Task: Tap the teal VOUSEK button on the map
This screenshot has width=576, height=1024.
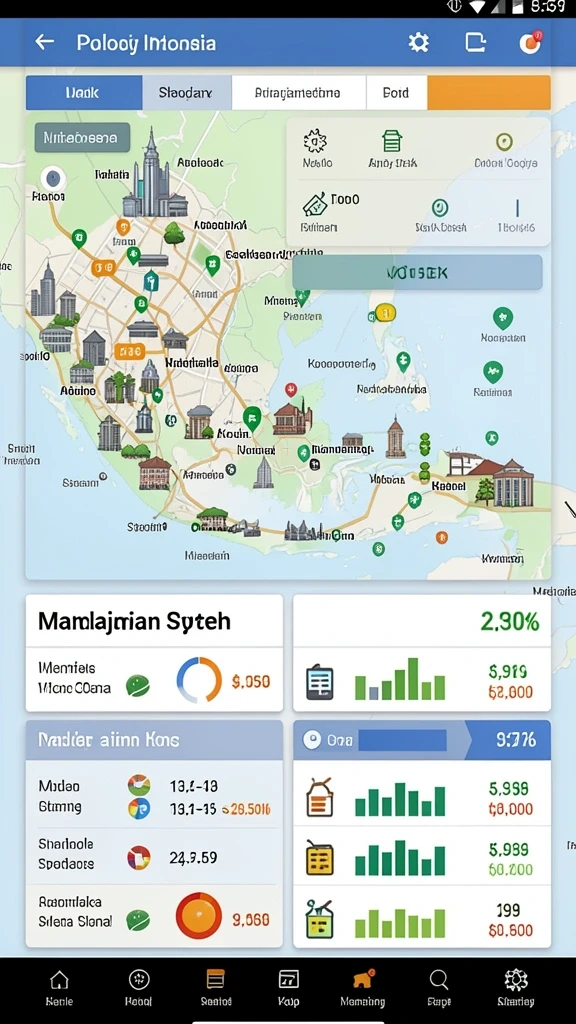Action: tap(417, 272)
